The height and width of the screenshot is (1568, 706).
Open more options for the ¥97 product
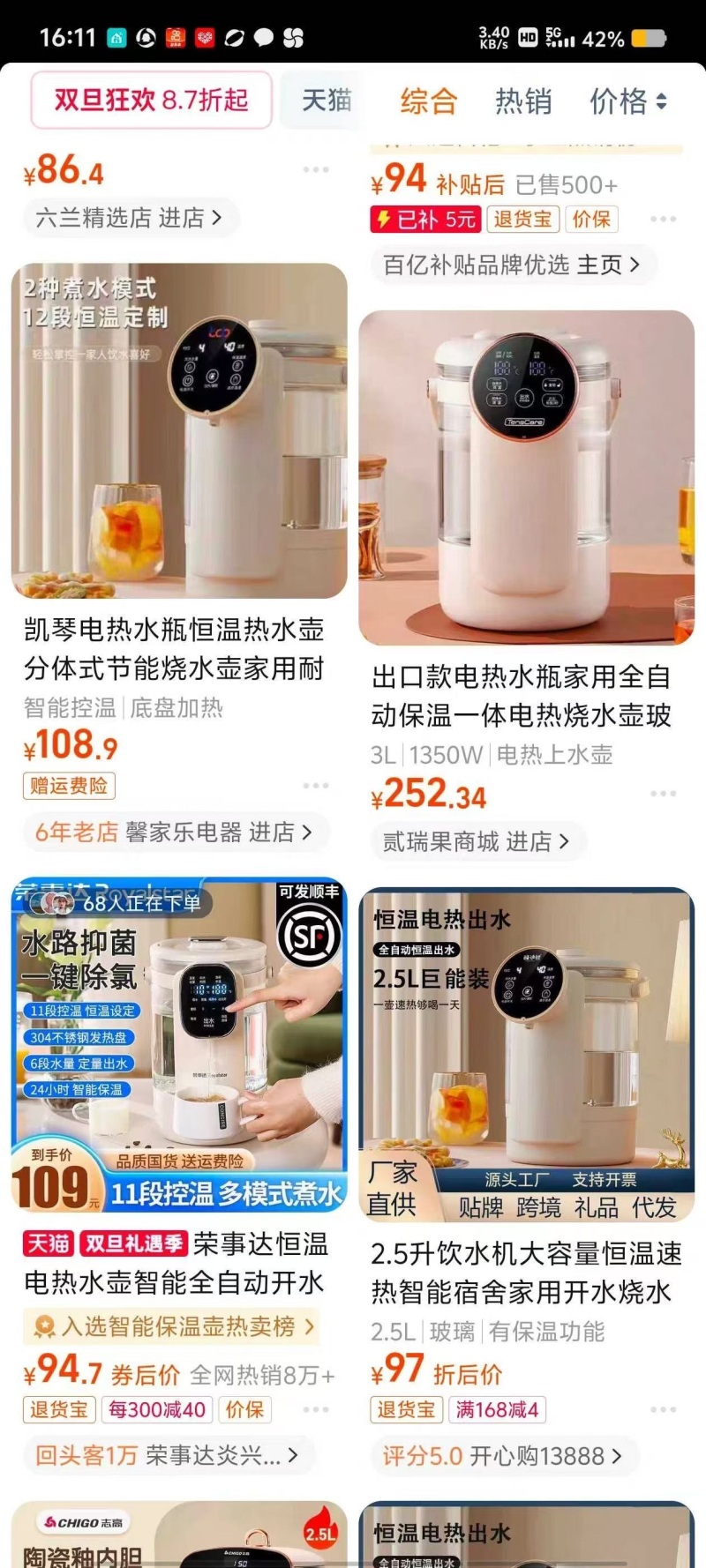(x=663, y=1409)
